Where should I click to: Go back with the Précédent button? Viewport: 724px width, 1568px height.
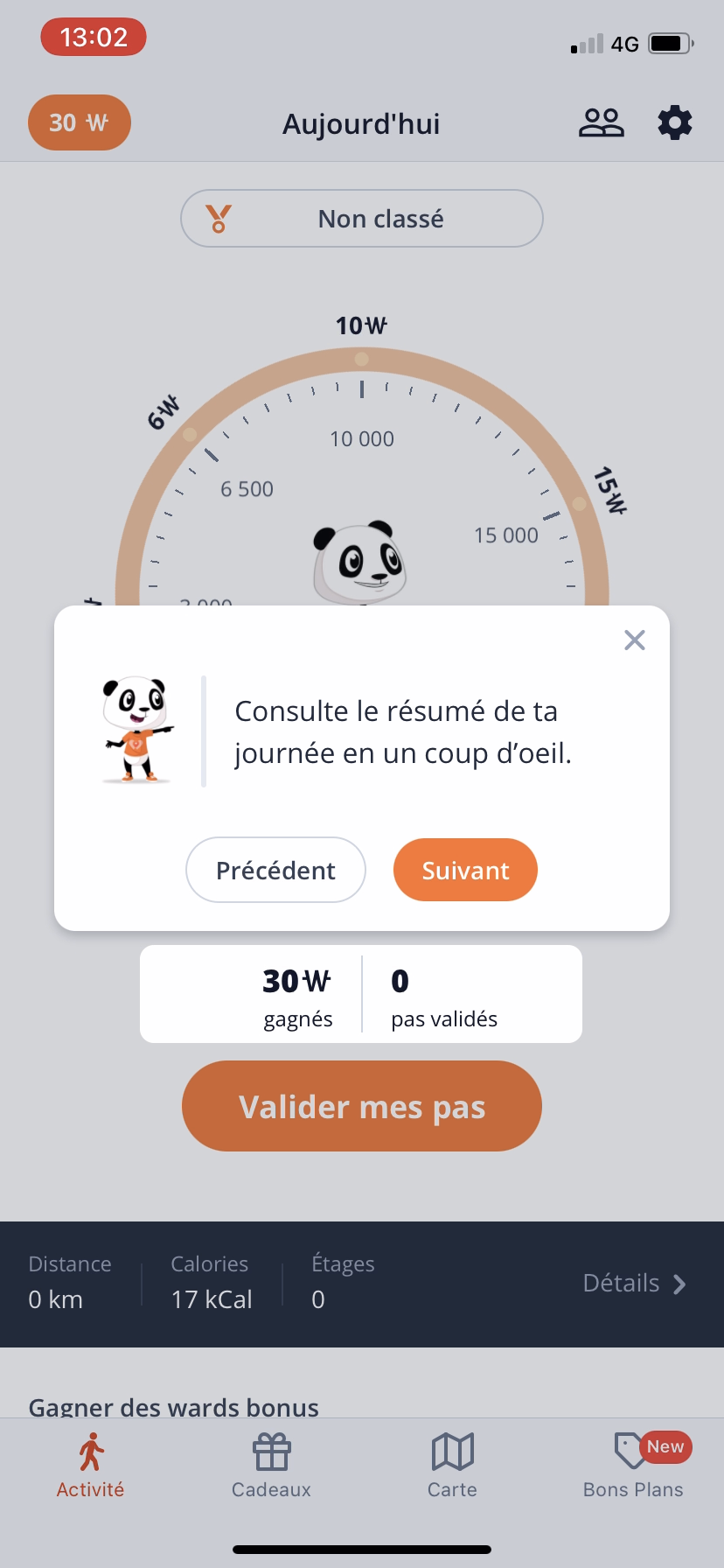[275, 870]
